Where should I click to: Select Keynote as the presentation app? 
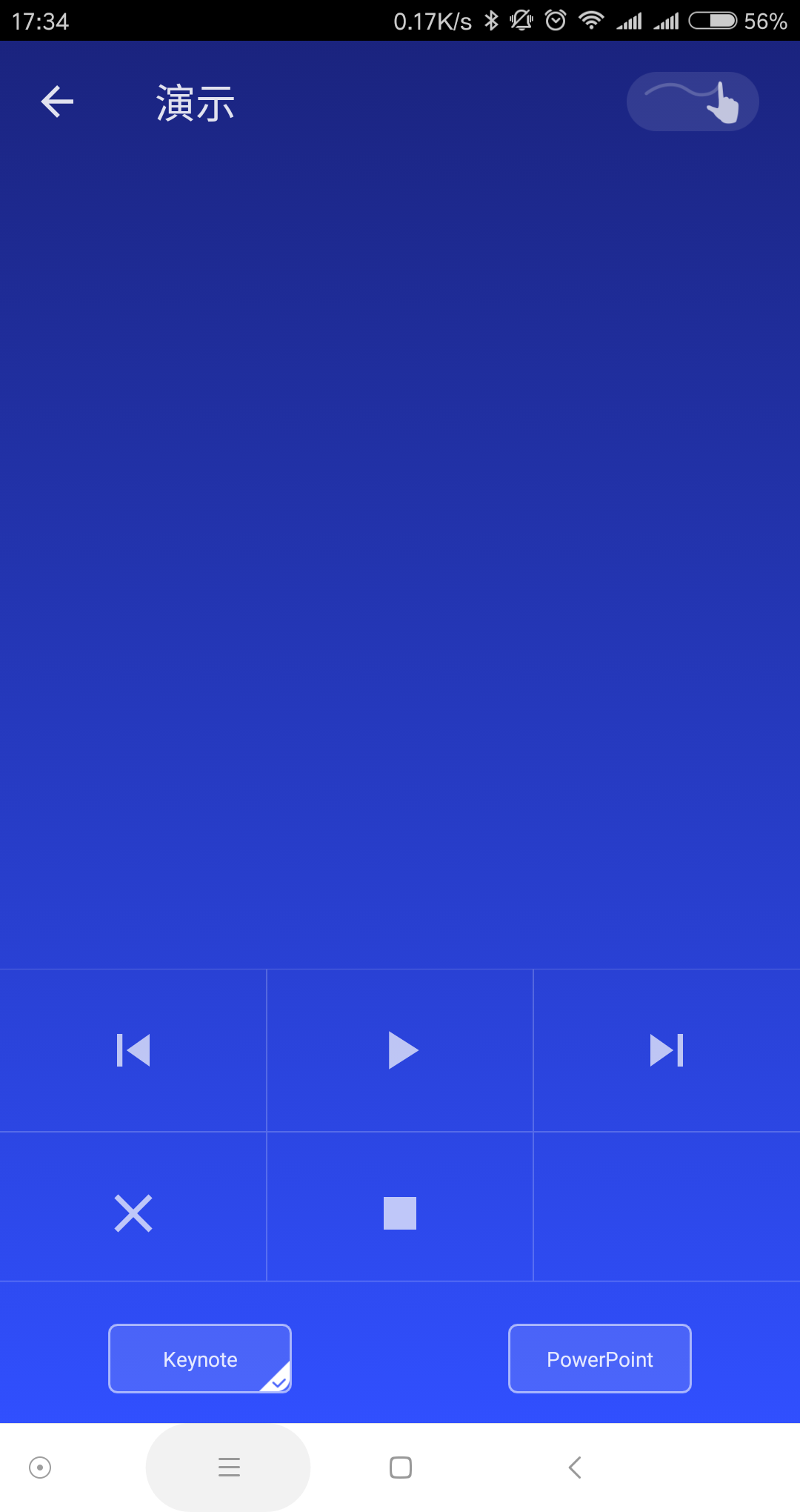pos(200,1359)
